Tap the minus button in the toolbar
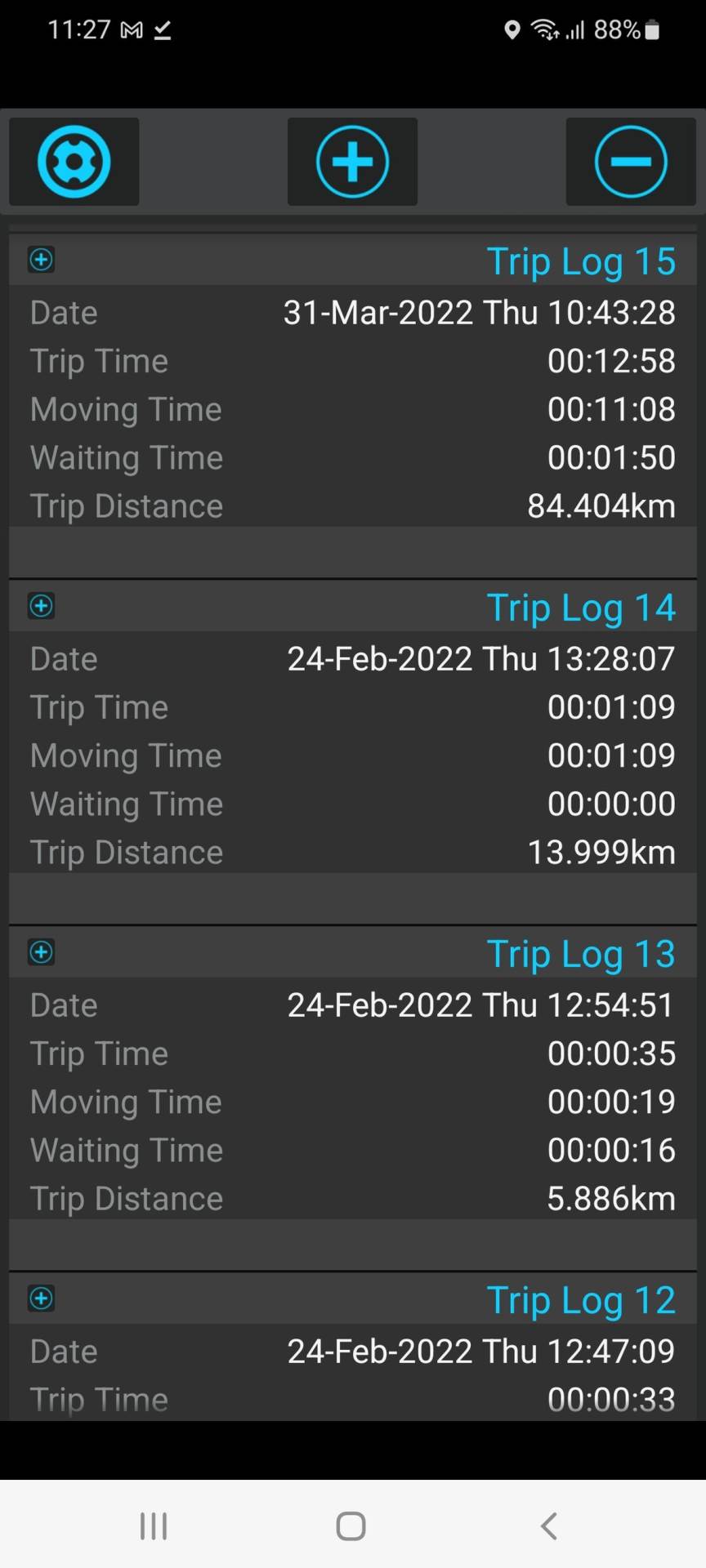This screenshot has height=1568, width=706. point(630,162)
